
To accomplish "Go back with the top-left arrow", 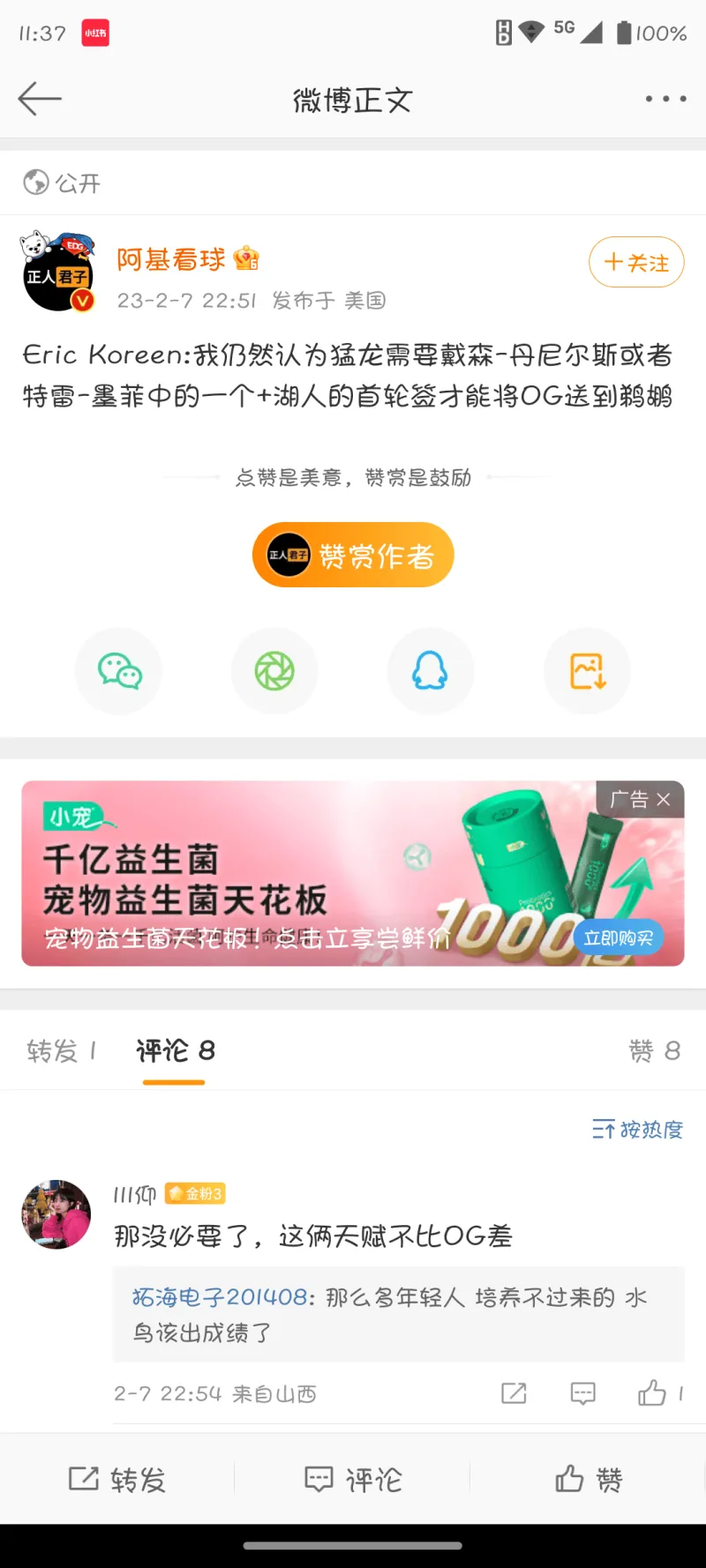I will tap(40, 99).
